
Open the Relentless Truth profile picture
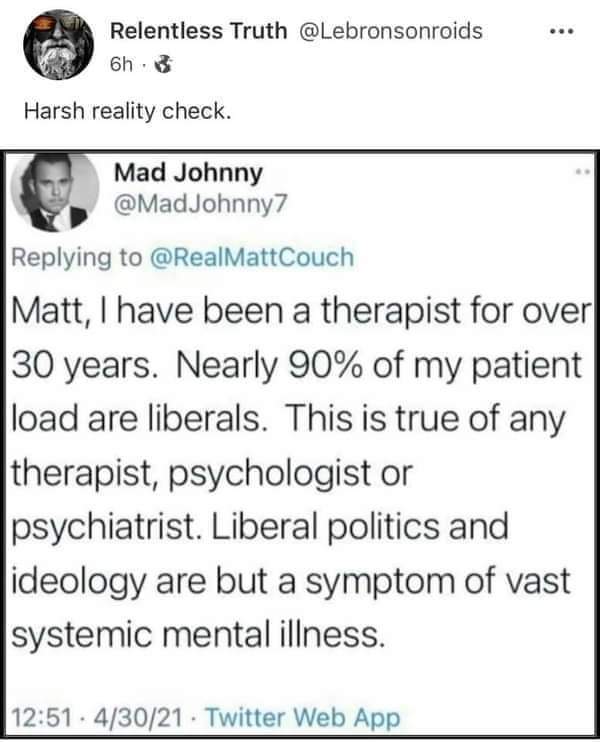[x=58, y=45]
